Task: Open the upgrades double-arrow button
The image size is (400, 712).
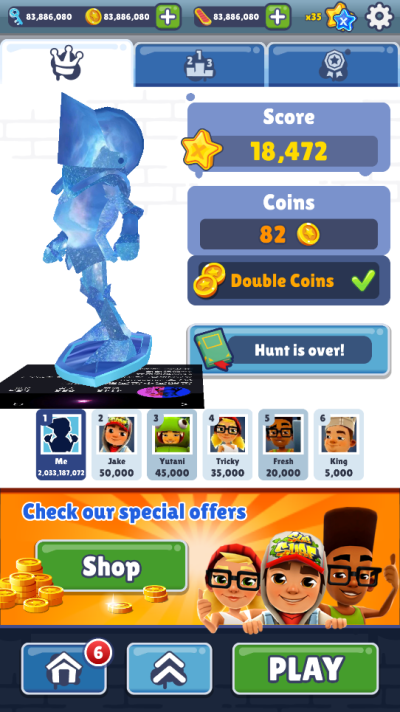Action: [x=169, y=669]
